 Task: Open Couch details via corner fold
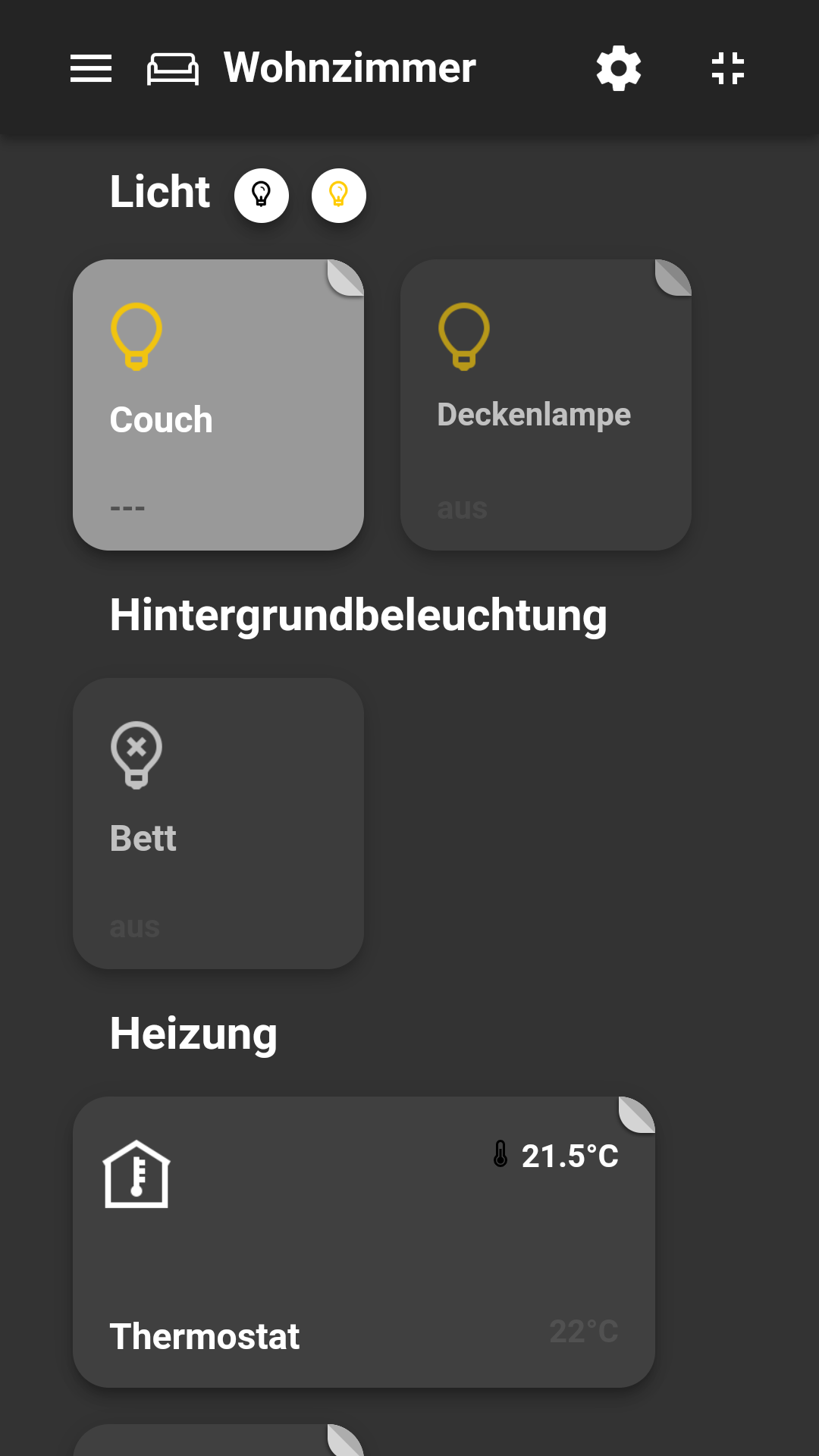pos(348,276)
